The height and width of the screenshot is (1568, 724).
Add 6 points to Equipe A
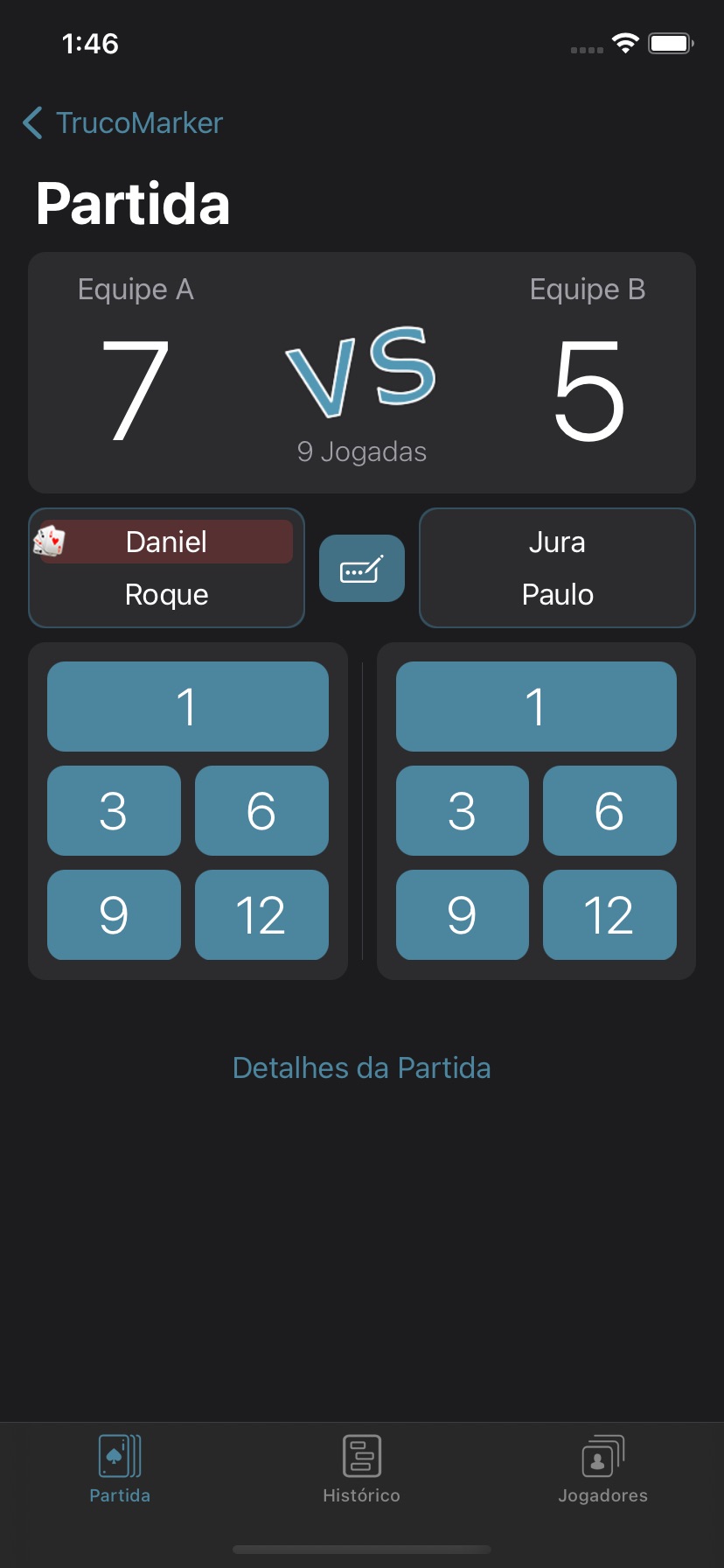click(x=261, y=811)
